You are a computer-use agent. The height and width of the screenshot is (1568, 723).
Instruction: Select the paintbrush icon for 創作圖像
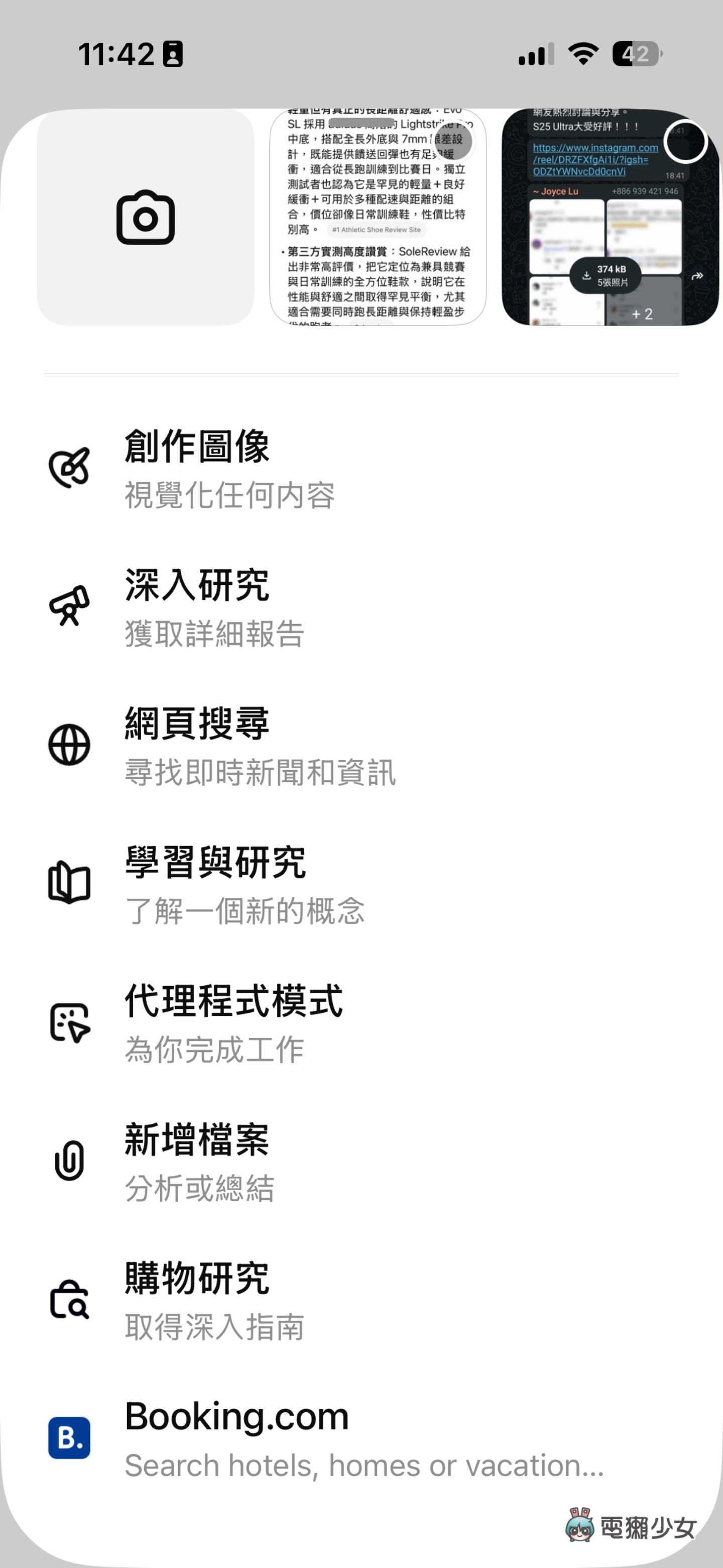click(70, 467)
